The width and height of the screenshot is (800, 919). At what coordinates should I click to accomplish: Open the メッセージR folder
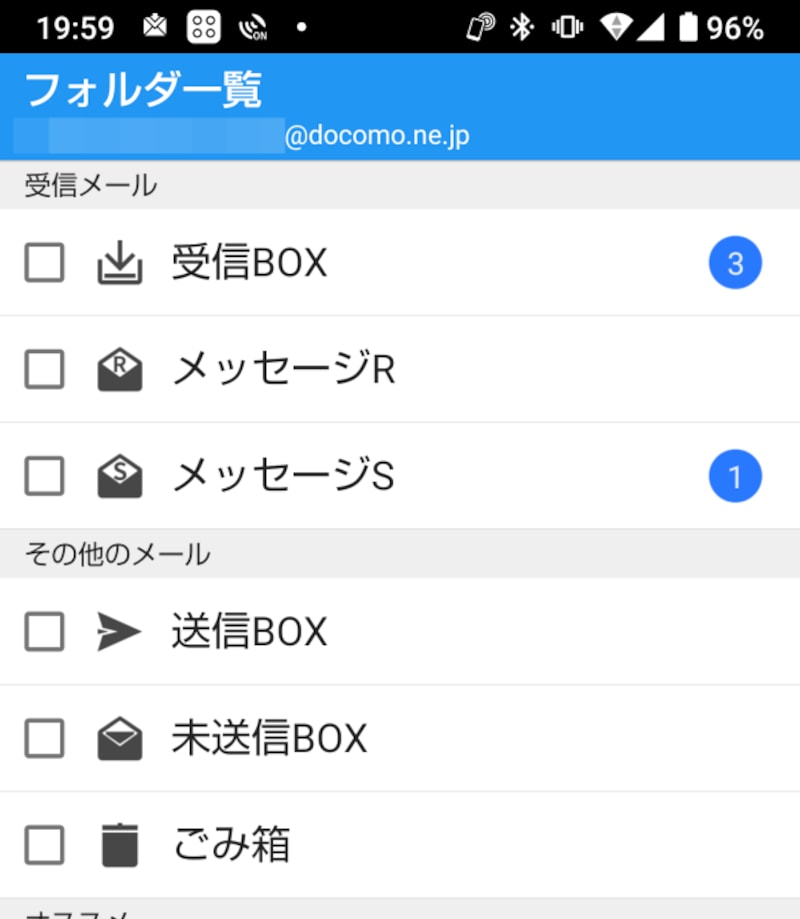coord(284,370)
